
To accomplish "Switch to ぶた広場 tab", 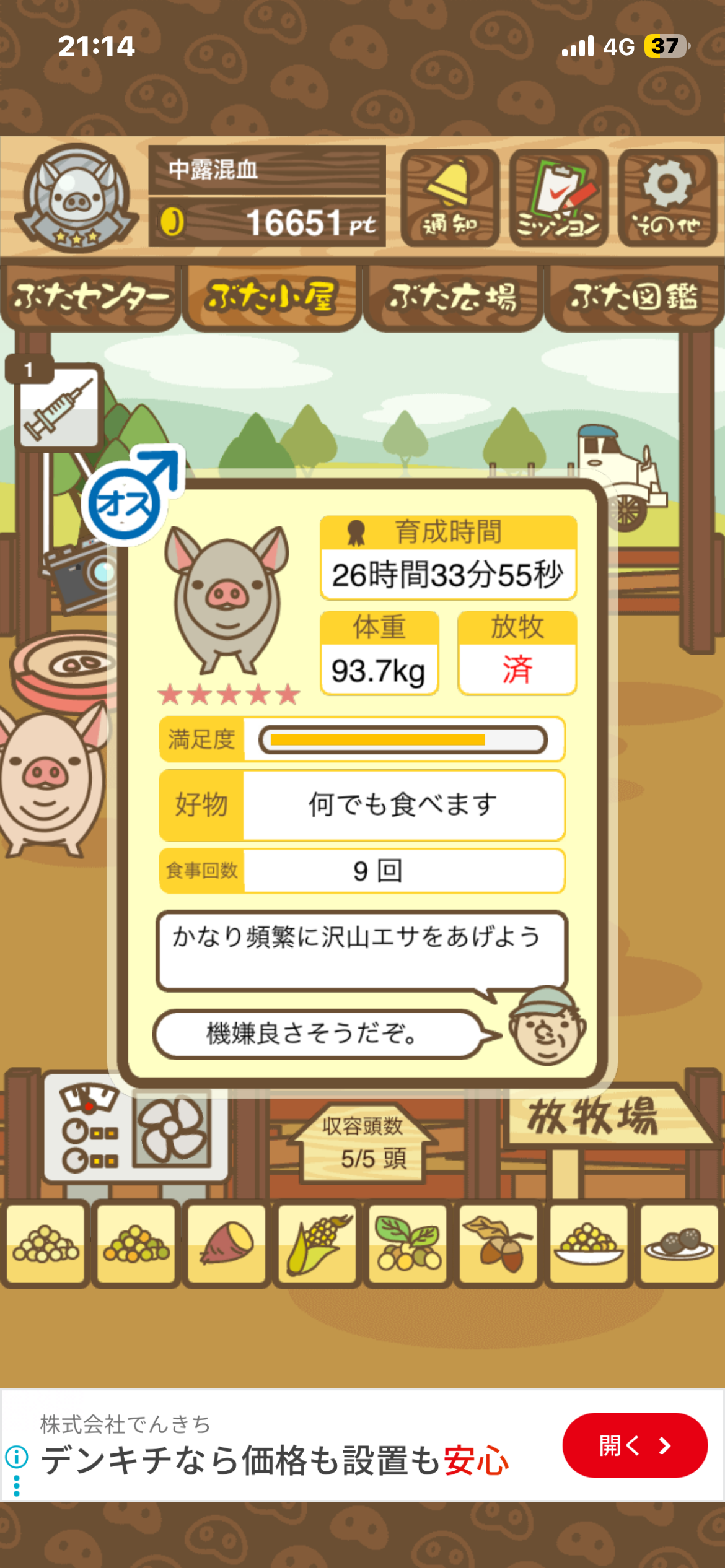I will (452, 298).
